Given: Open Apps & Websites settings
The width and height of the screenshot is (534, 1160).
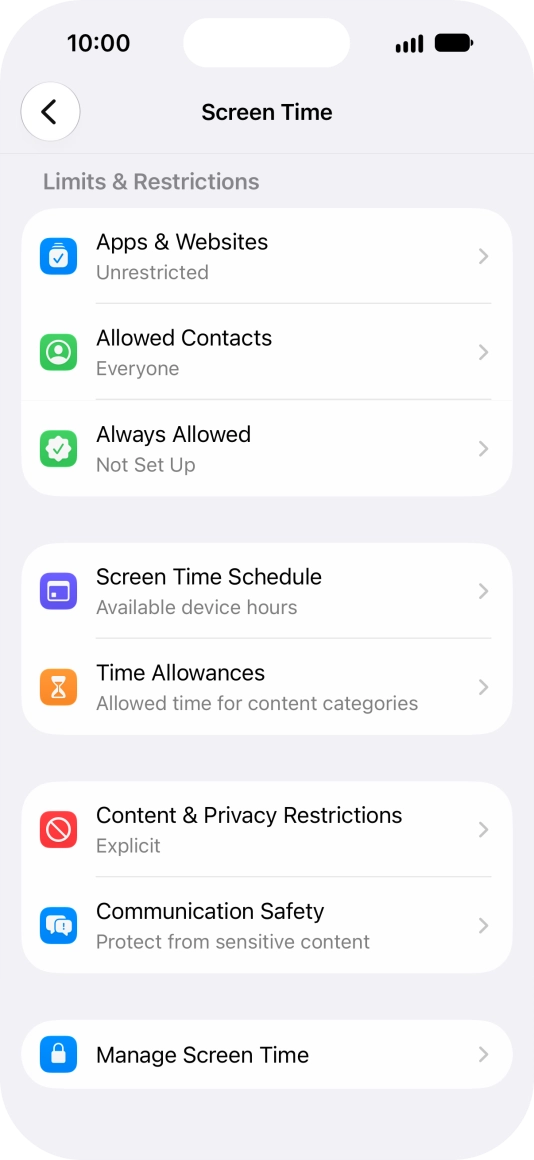Looking at the screenshot, I should pyautogui.click(x=267, y=256).
